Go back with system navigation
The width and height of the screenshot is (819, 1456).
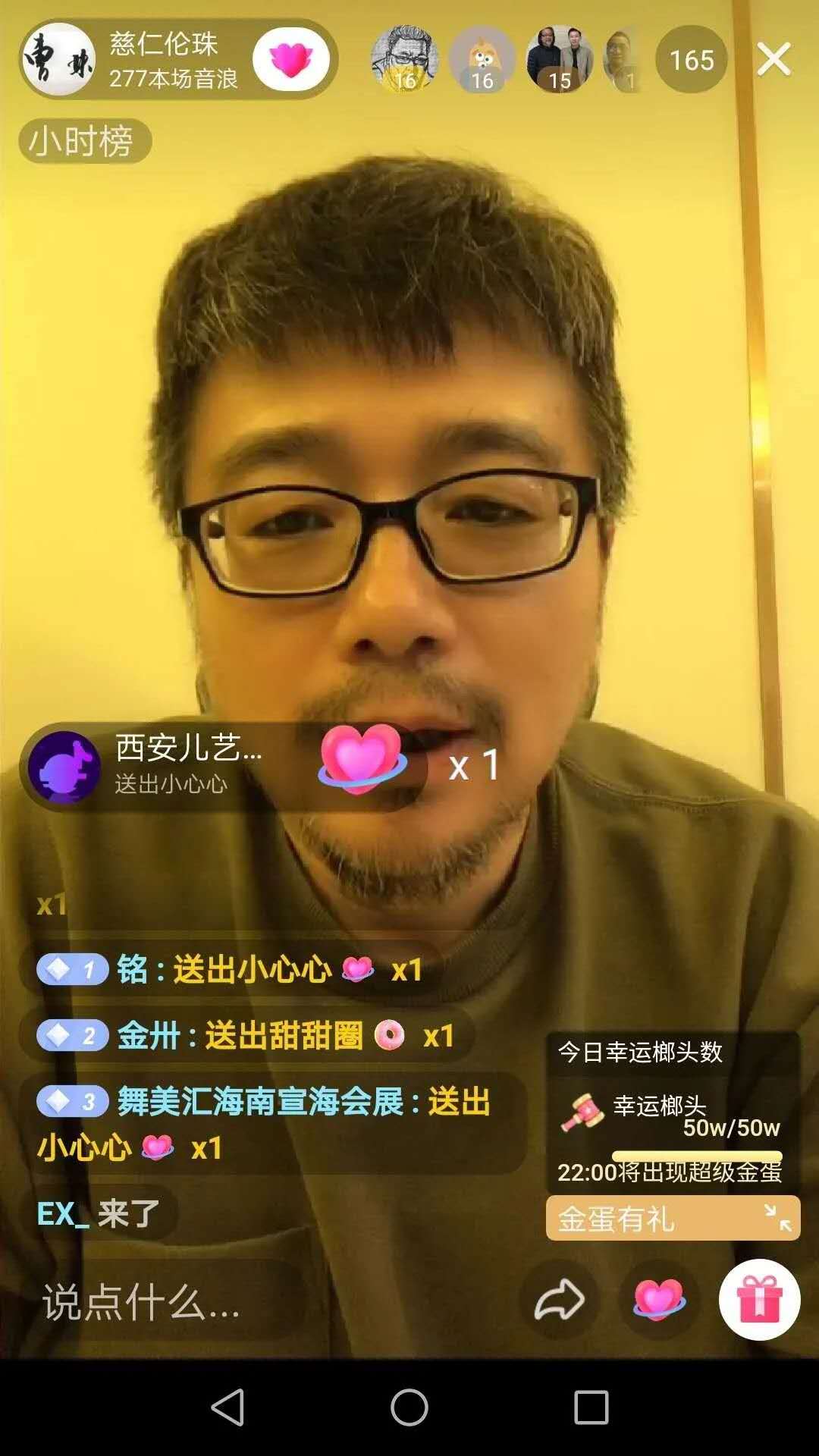click(x=227, y=1407)
